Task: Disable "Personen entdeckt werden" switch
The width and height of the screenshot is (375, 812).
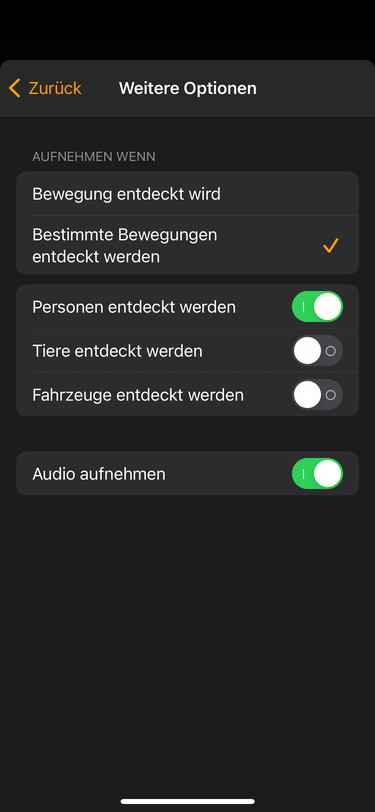Action: click(x=318, y=307)
